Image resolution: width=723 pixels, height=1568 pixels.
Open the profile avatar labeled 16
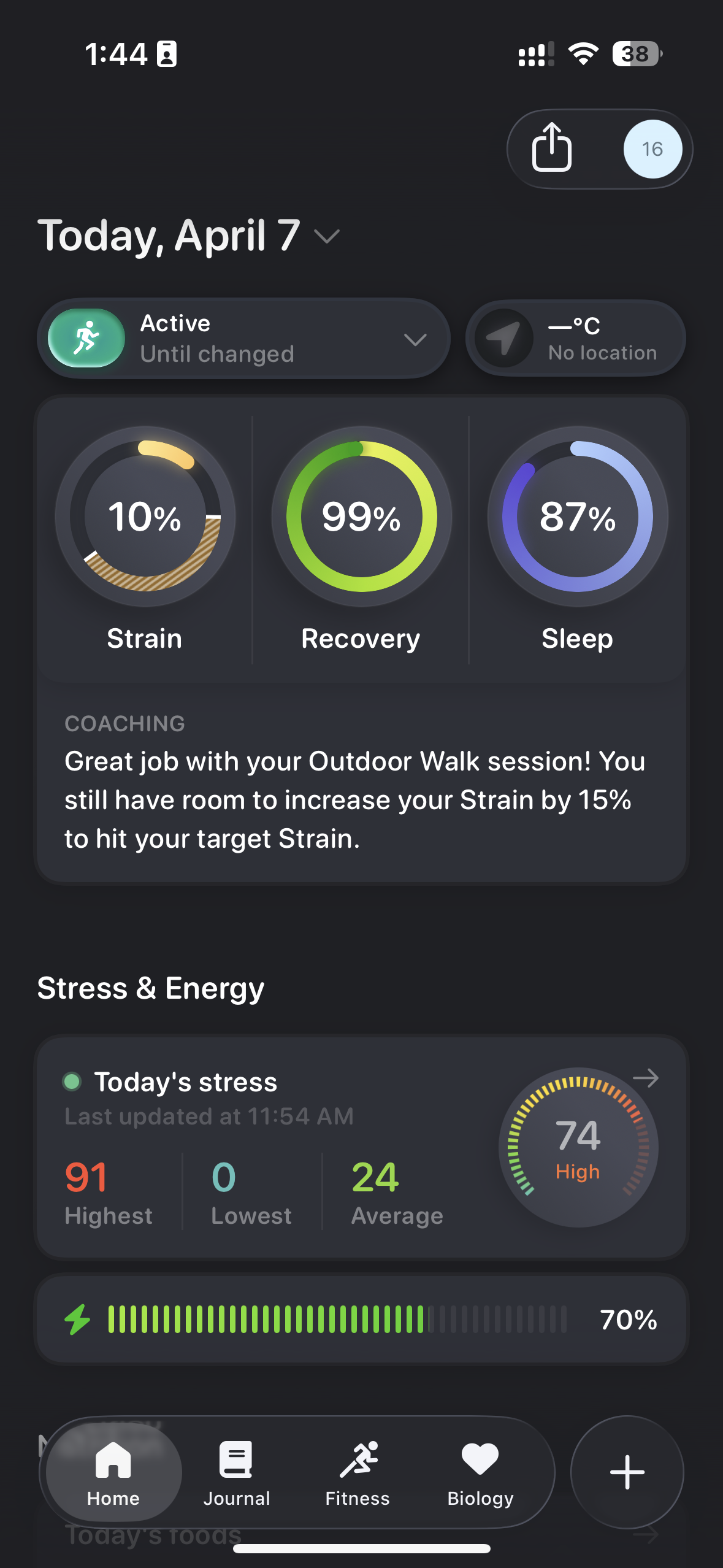pos(652,149)
